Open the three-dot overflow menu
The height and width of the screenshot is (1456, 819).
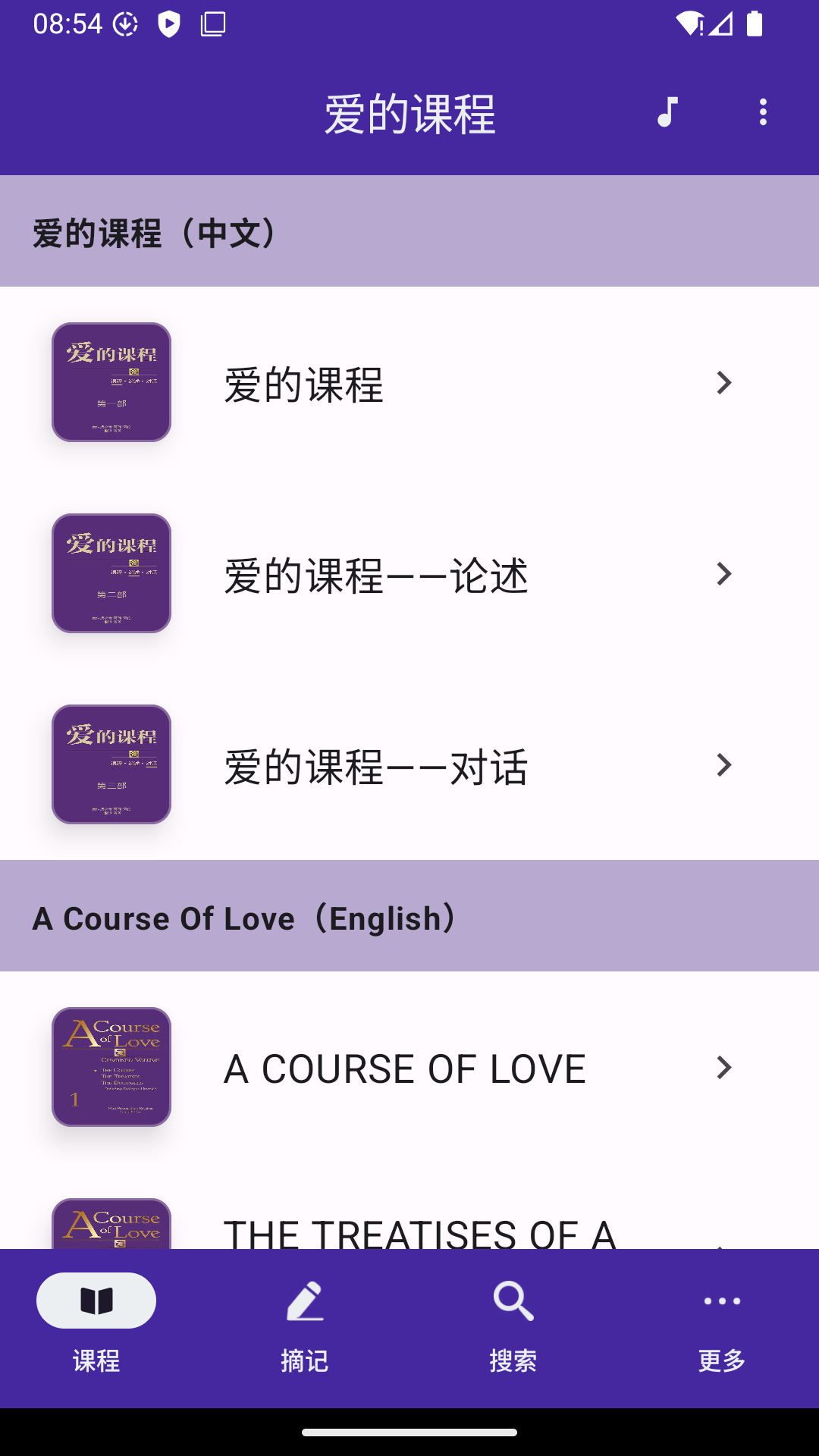[763, 112]
